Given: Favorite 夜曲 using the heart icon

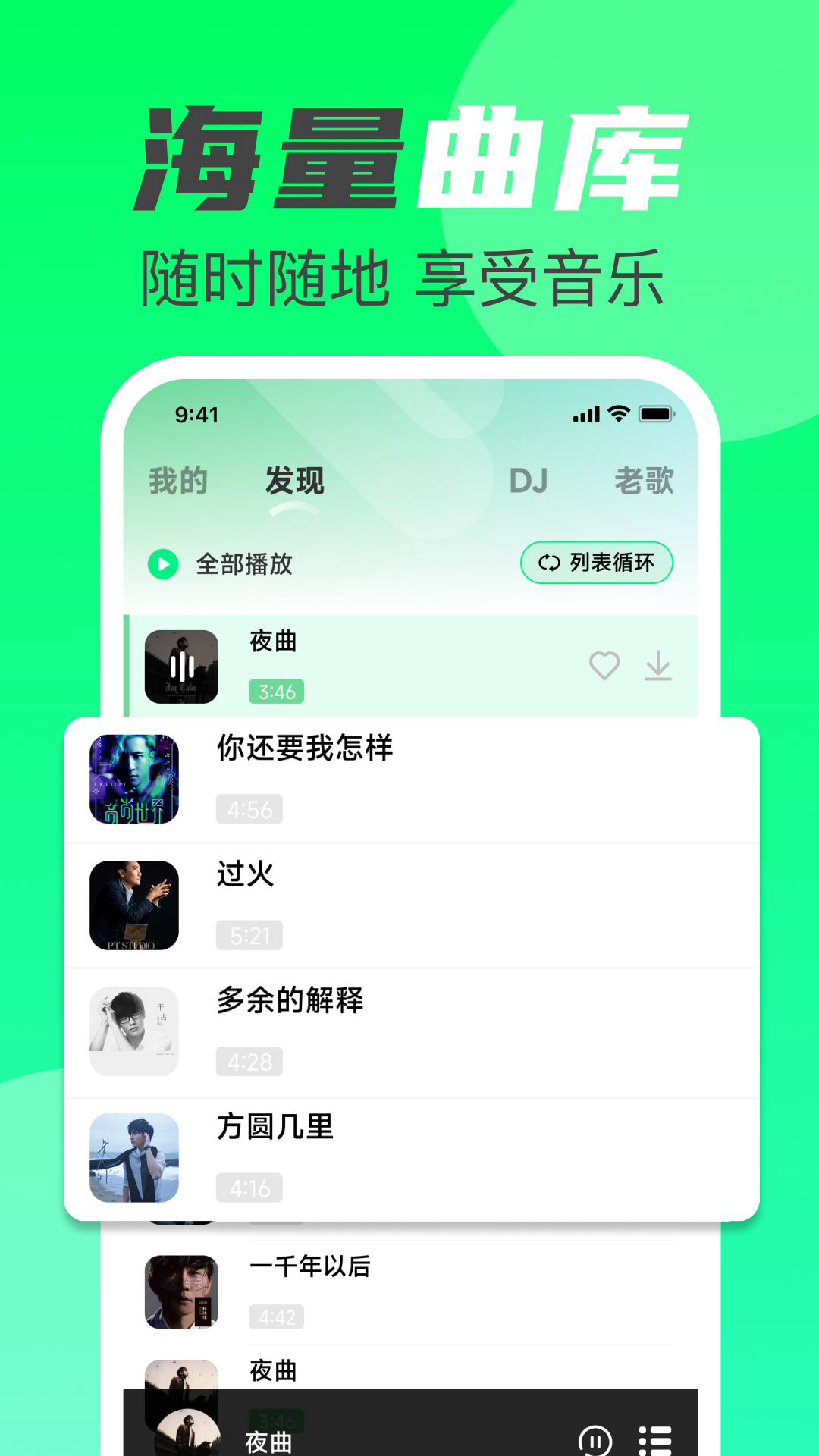Looking at the screenshot, I should (603, 664).
